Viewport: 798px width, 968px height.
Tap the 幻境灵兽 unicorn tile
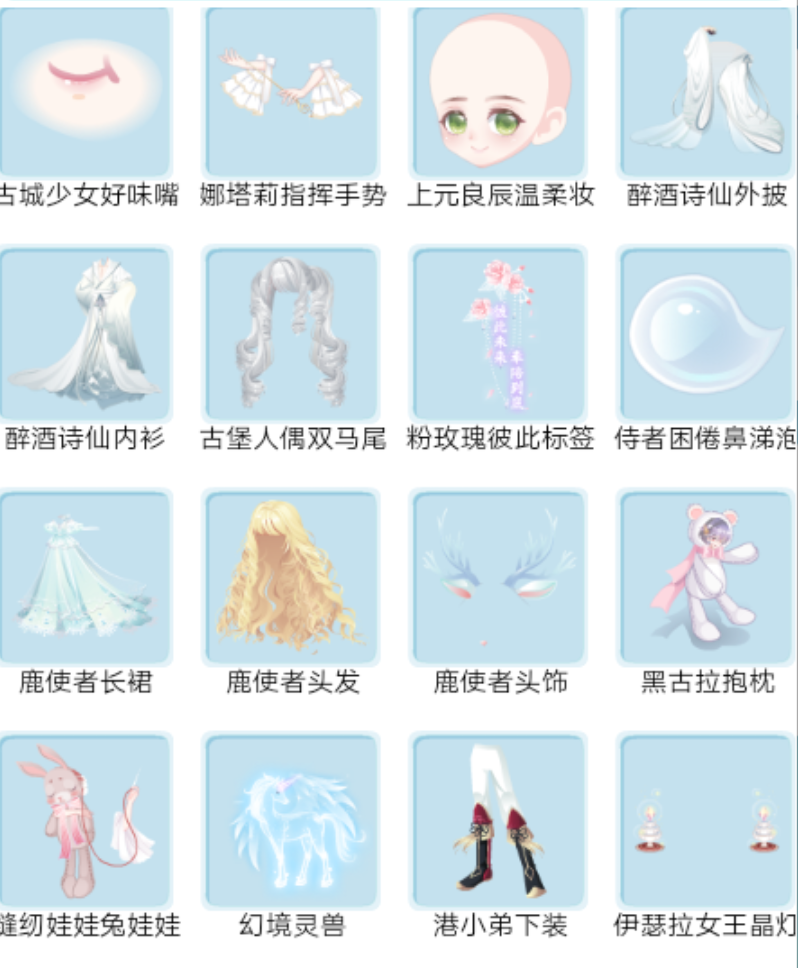291,821
